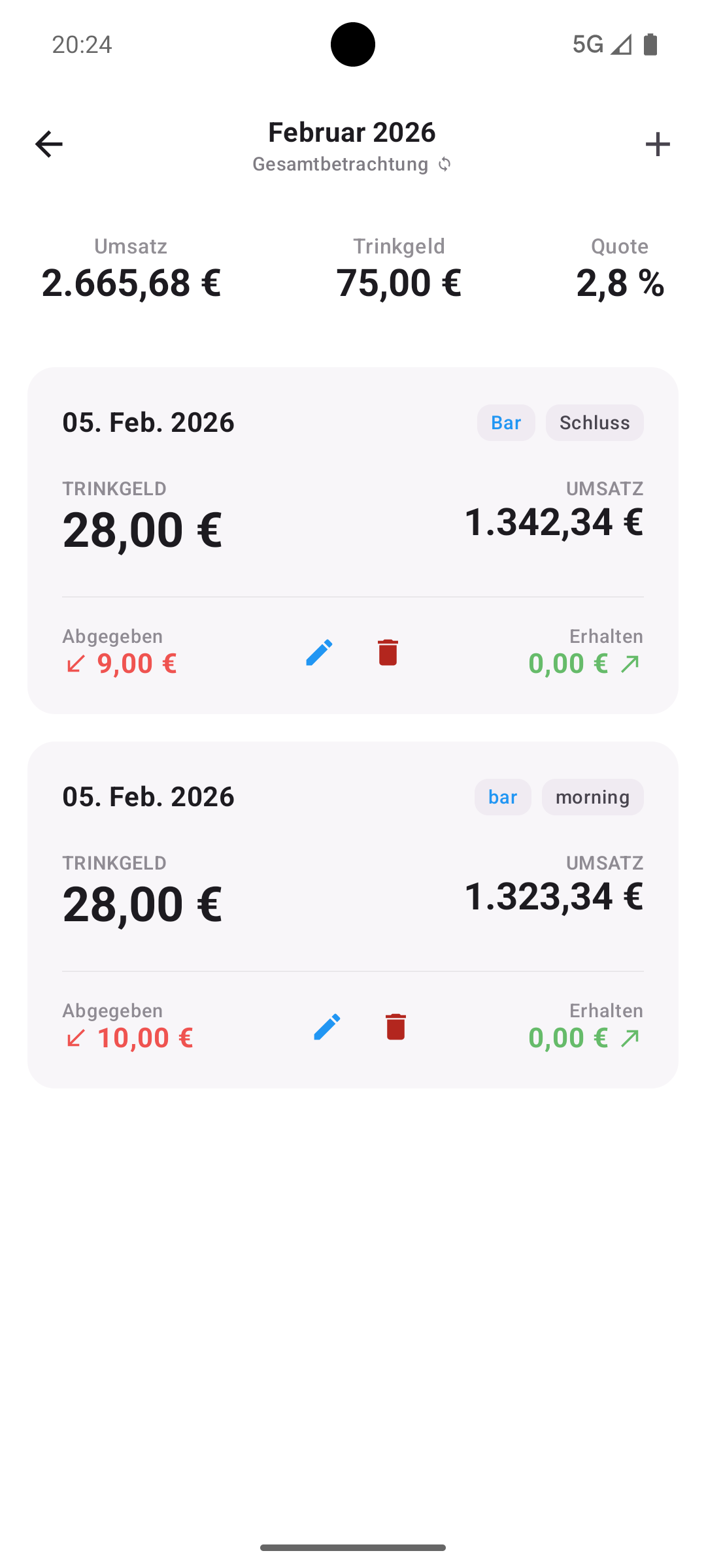Tap the Trinkgeld total of 75,00 €
Viewport: 706px width, 1568px height.
pyautogui.click(x=399, y=282)
